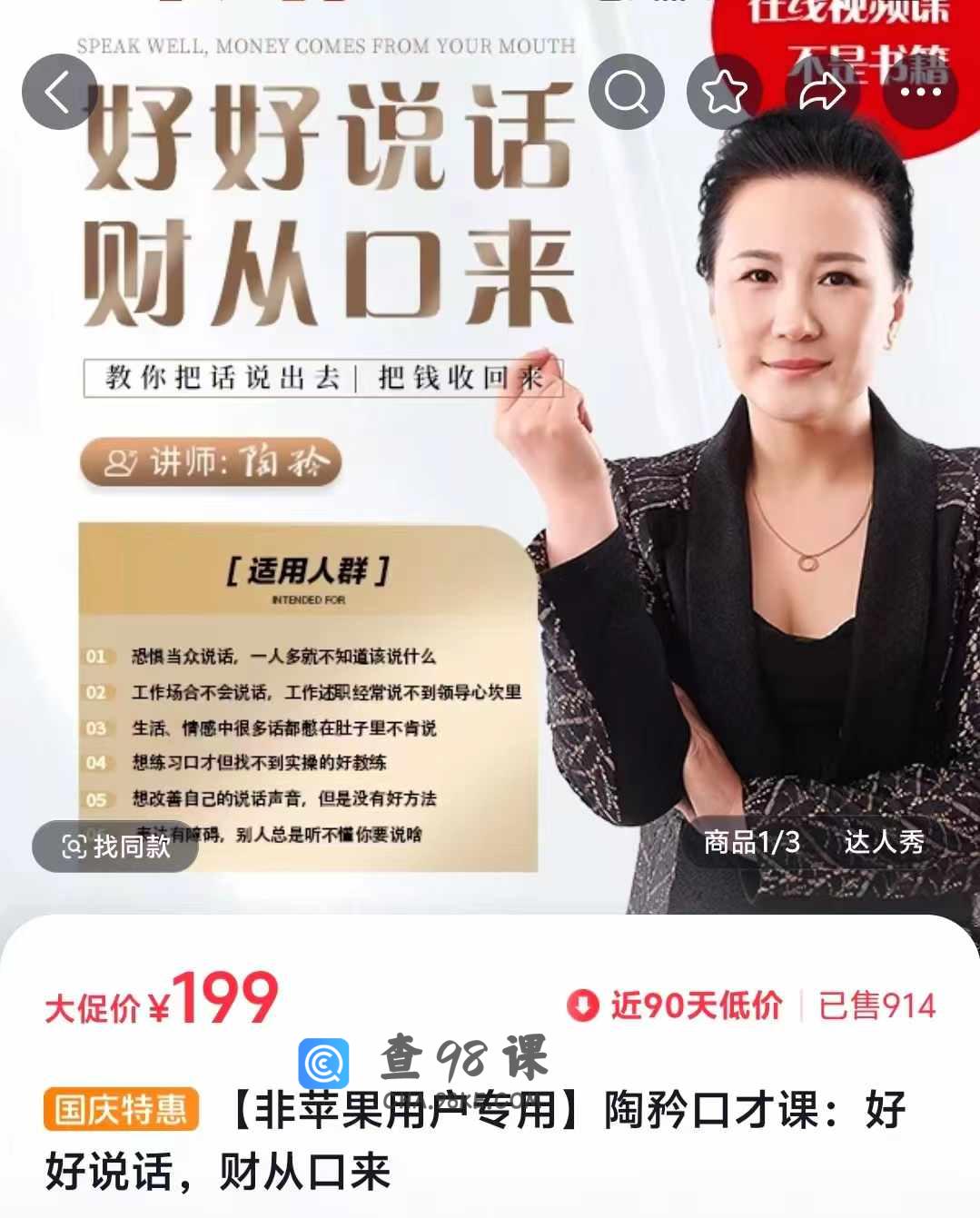Share this product
The height and width of the screenshot is (1218, 980).
[x=822, y=92]
